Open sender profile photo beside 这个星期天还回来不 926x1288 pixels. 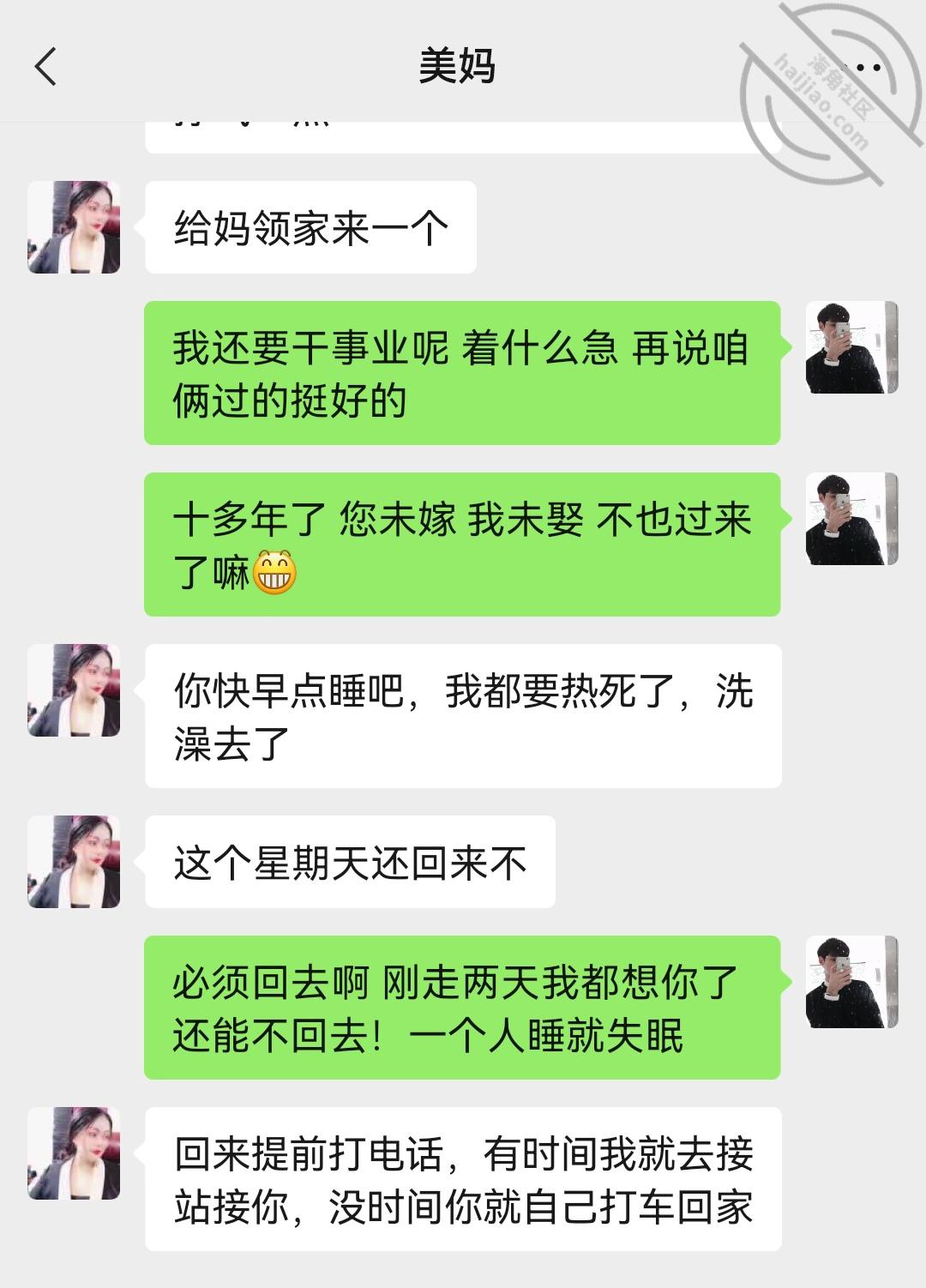pyautogui.click(x=74, y=862)
